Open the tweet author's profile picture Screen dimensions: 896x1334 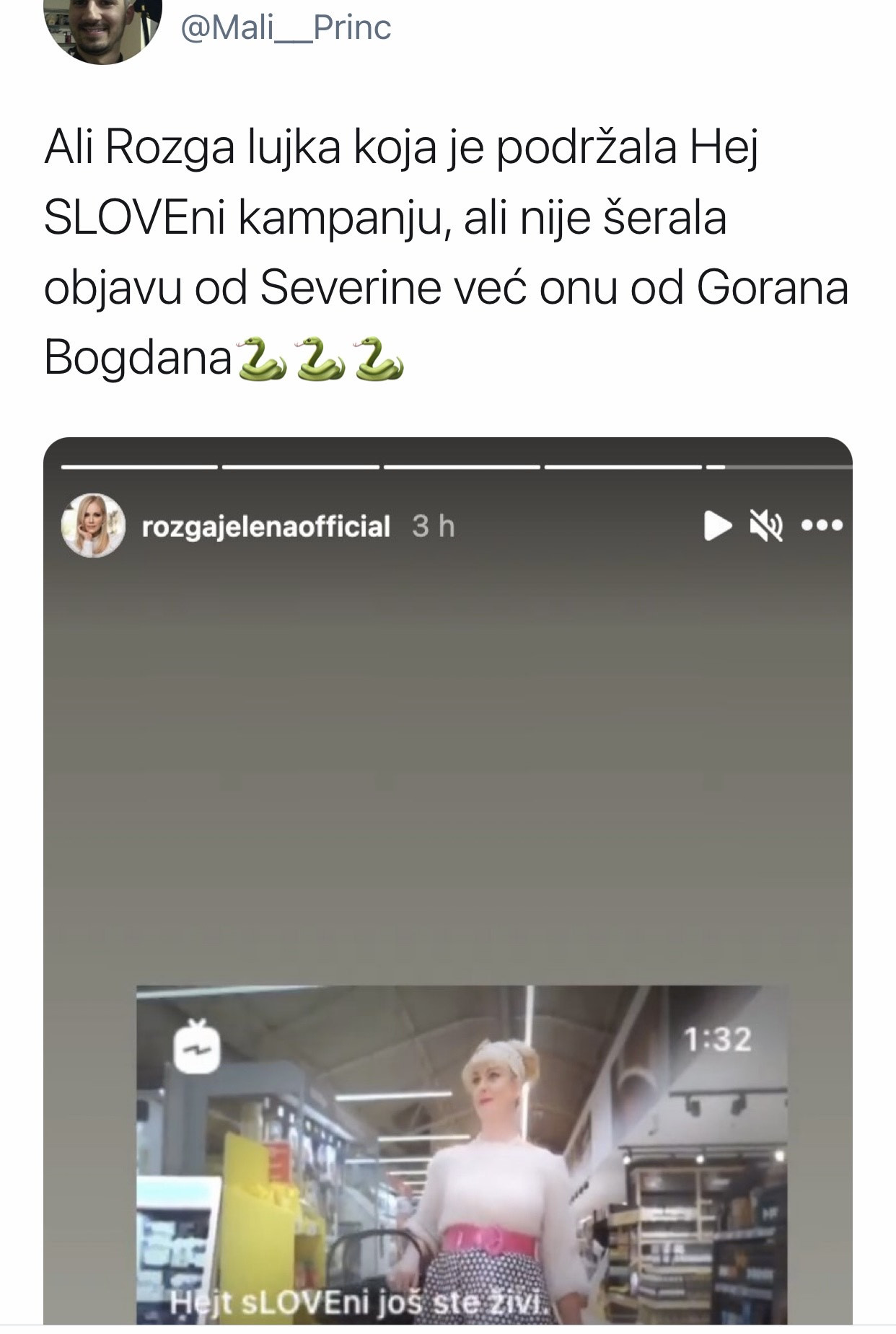[102, 29]
